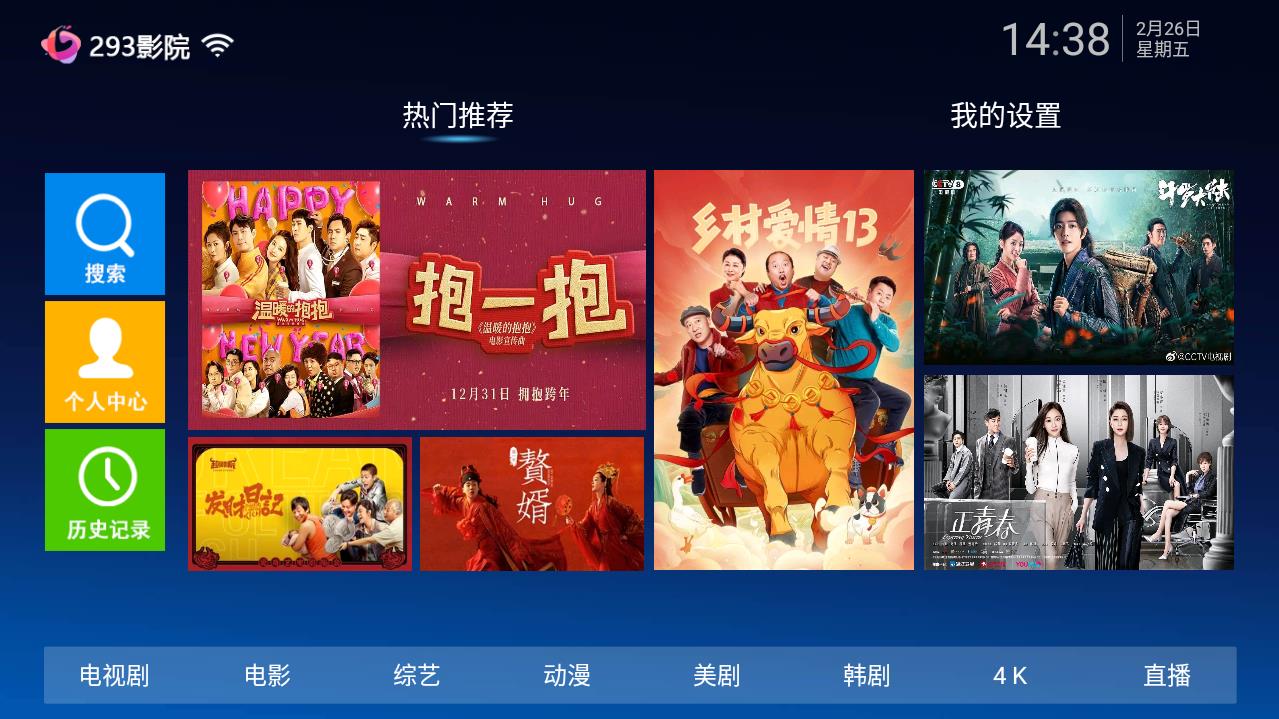Select the 热门推荐 tab

(458, 116)
